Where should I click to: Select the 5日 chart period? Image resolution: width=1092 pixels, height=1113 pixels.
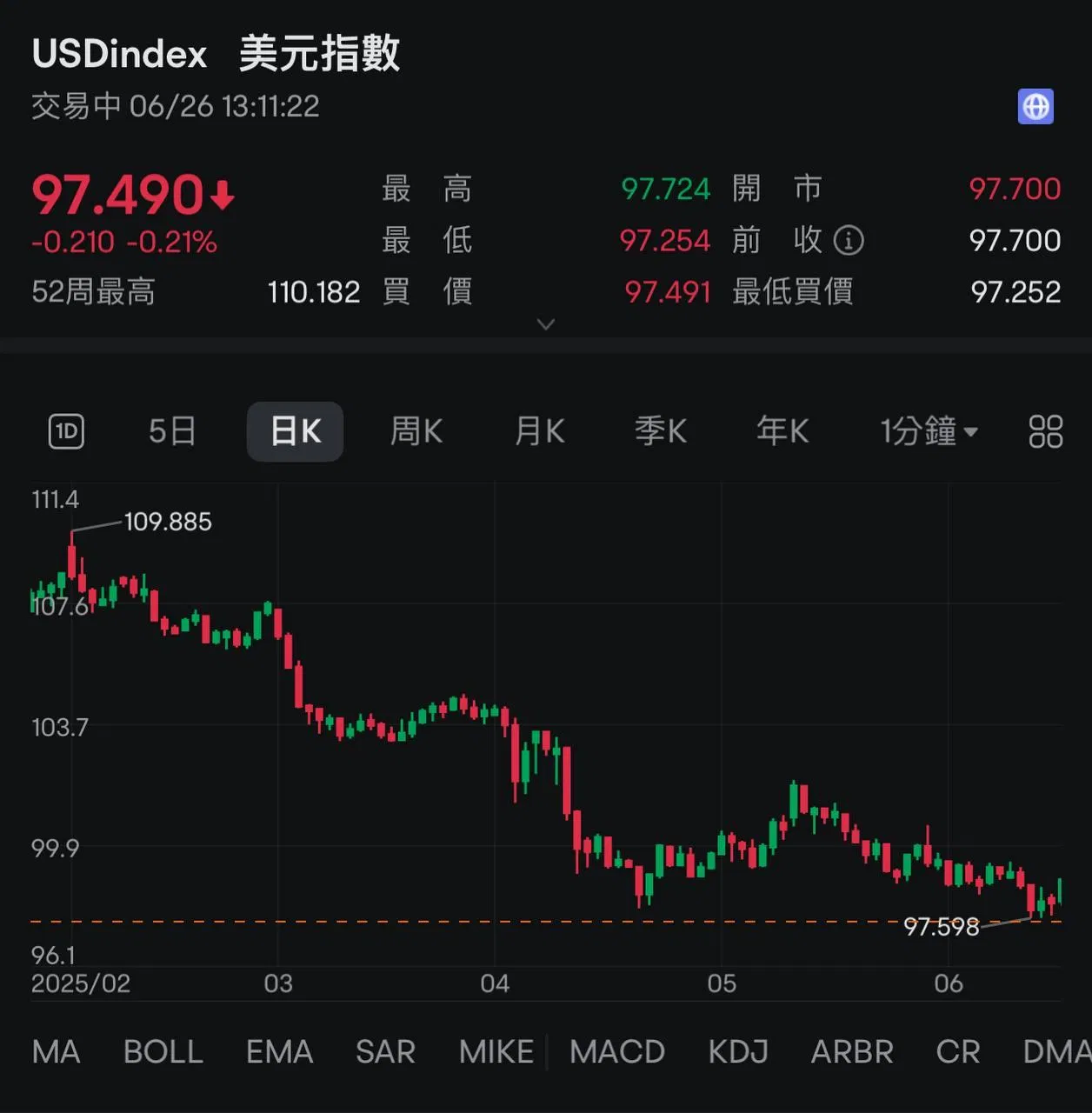[x=172, y=431]
